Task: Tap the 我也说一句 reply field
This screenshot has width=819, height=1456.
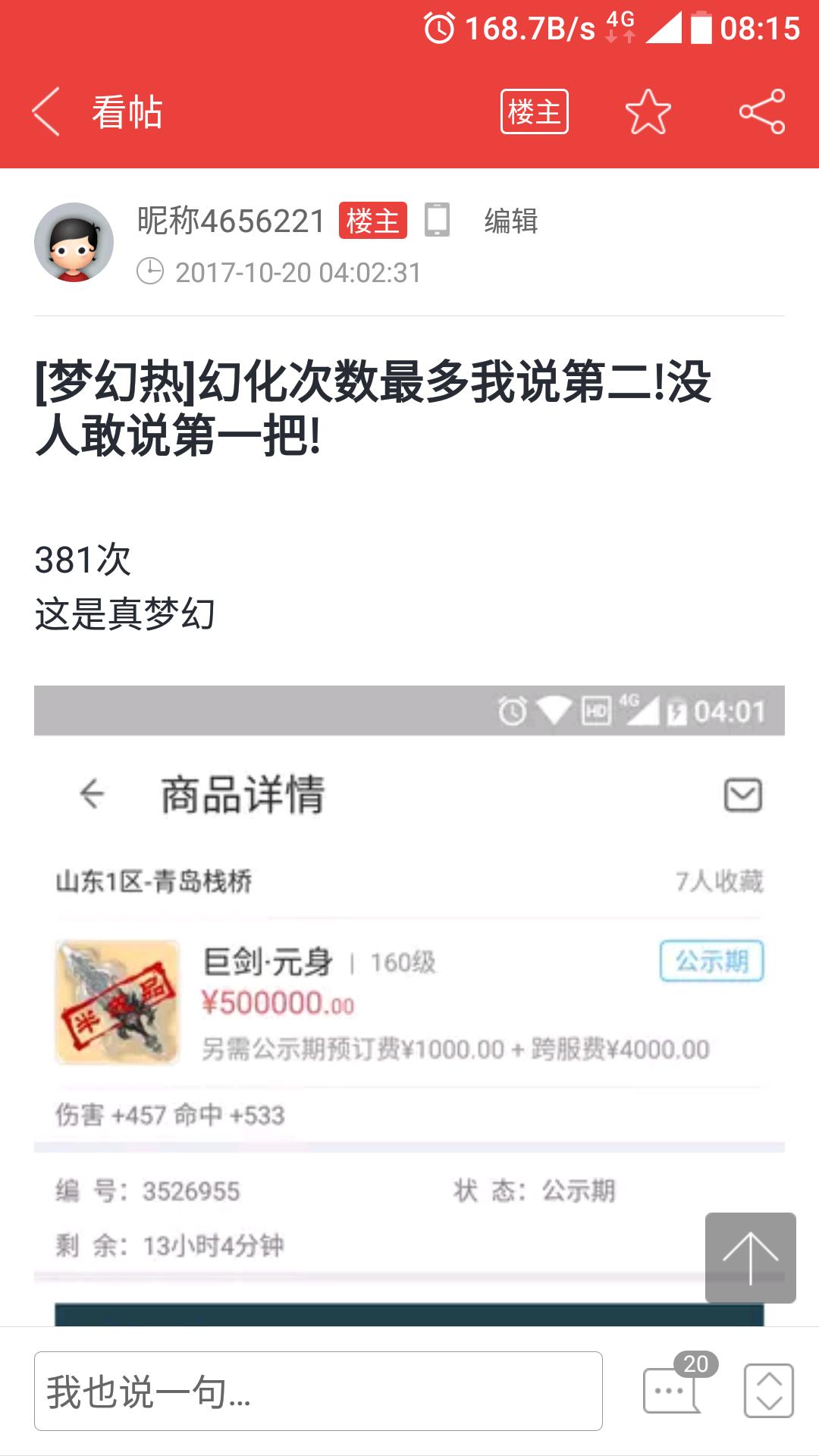Action: click(x=318, y=1391)
